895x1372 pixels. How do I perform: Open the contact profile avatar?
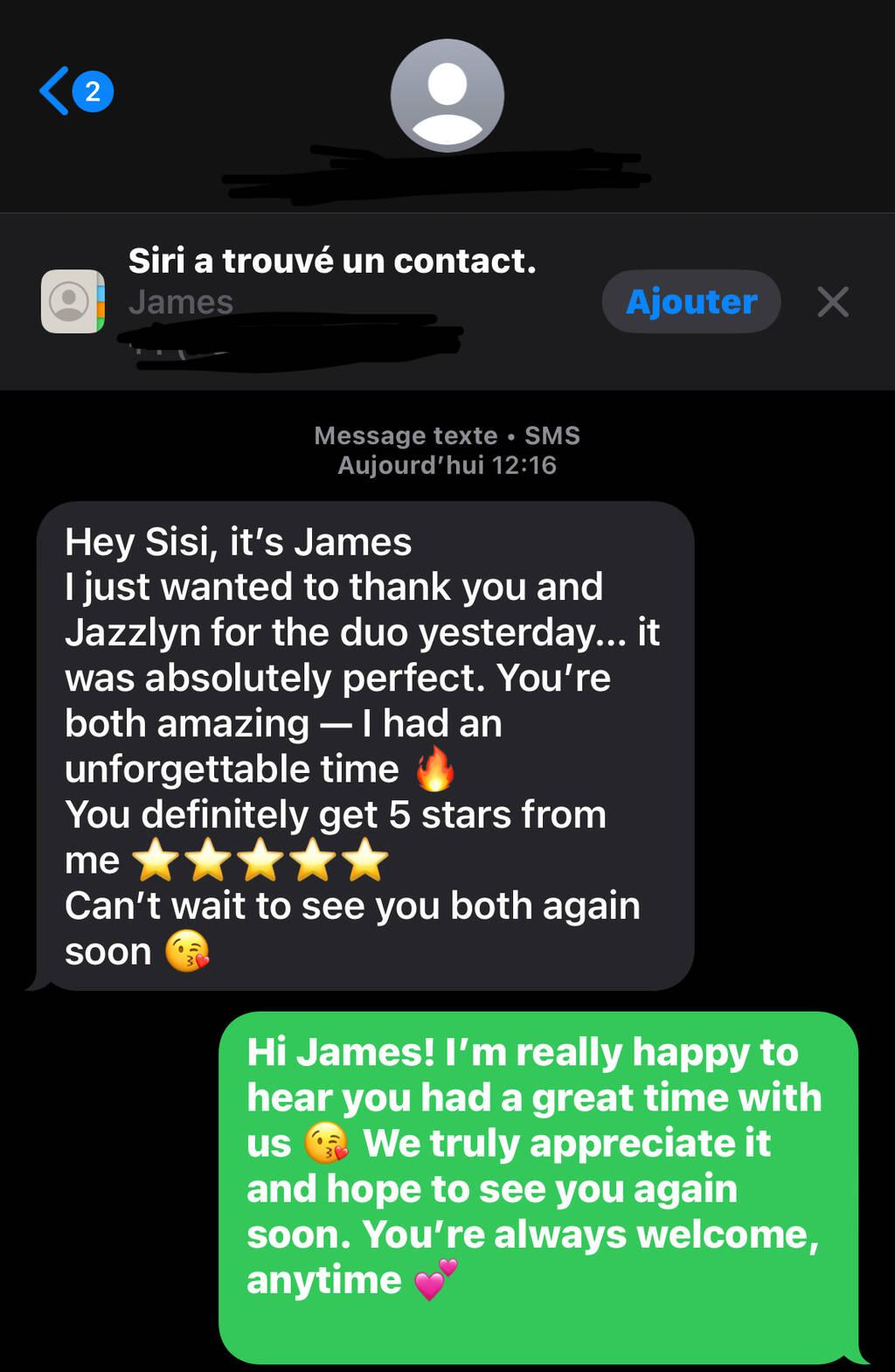pos(447,95)
